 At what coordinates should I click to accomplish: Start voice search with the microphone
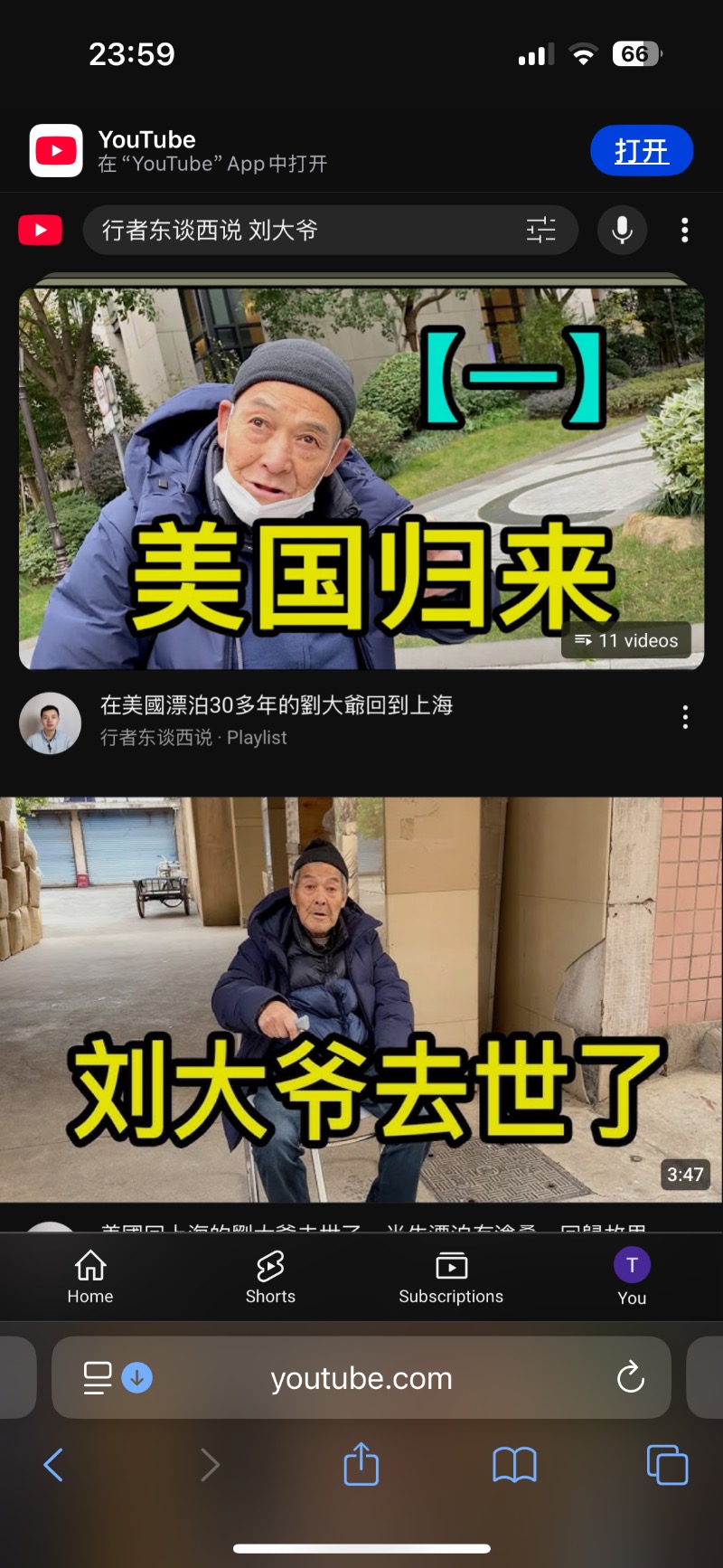click(622, 231)
